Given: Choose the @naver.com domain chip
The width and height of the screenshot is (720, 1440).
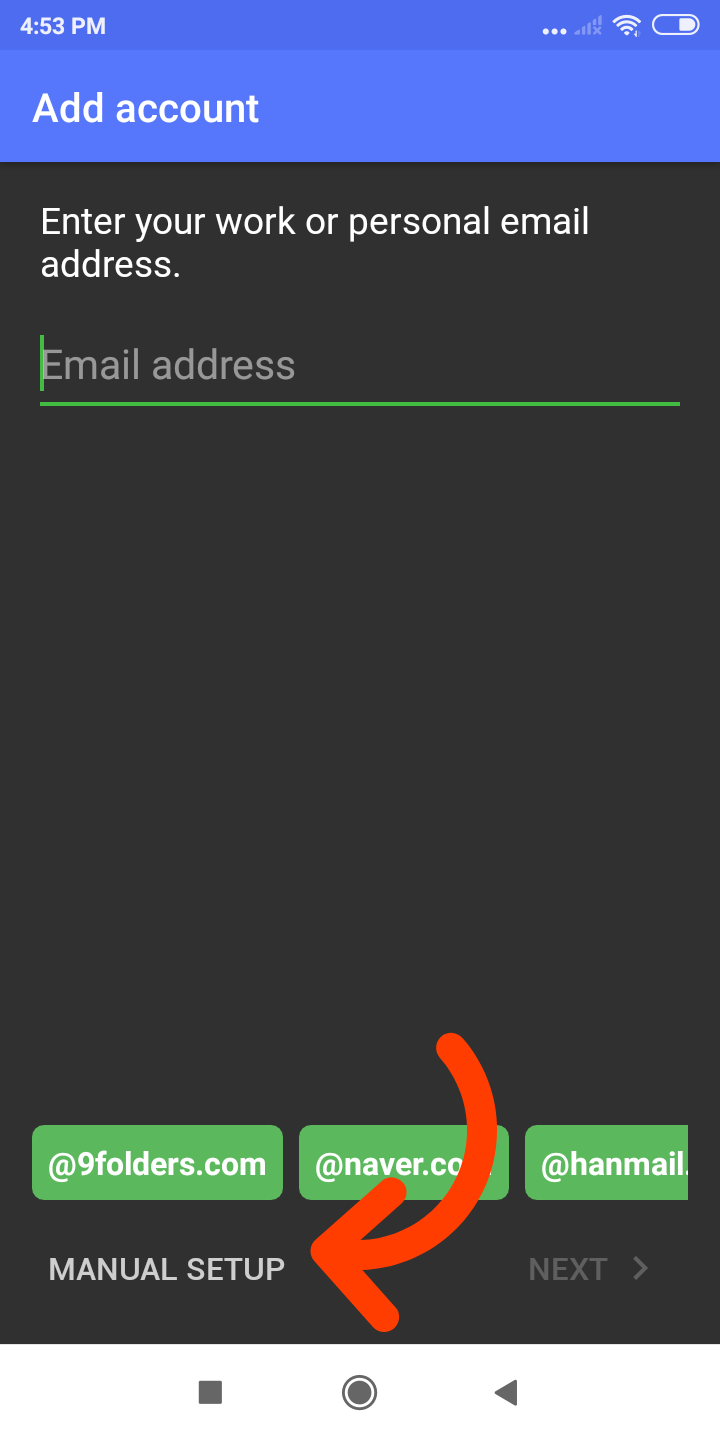Looking at the screenshot, I should pyautogui.click(x=404, y=1163).
